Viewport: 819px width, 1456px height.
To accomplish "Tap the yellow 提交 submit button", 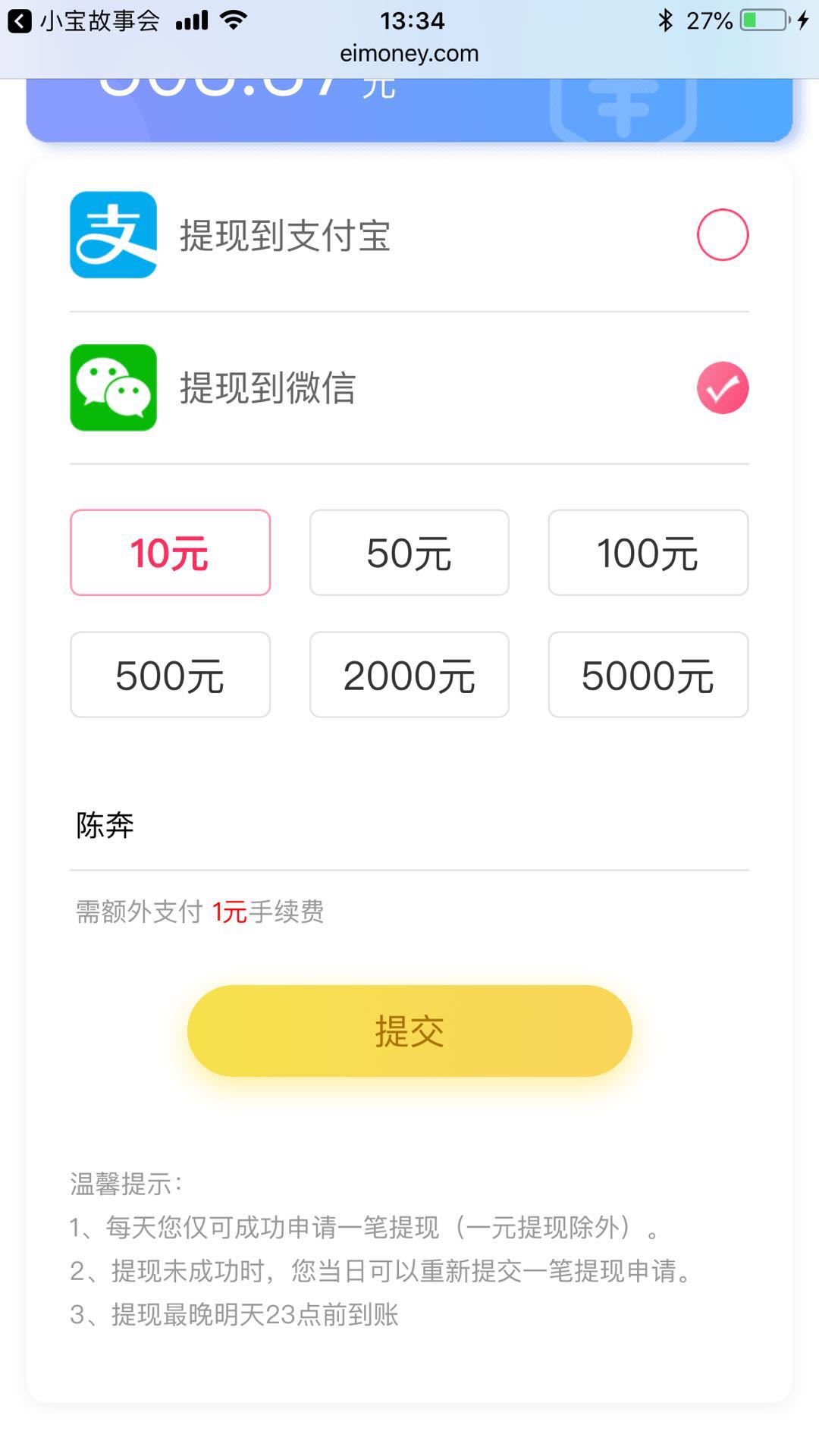I will tap(409, 1031).
